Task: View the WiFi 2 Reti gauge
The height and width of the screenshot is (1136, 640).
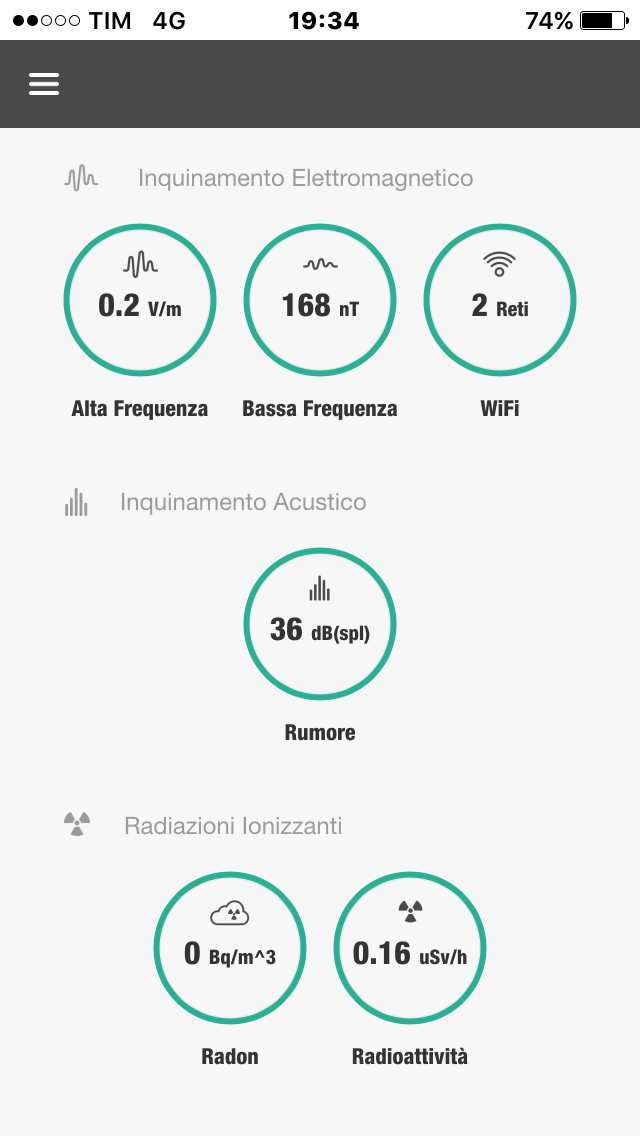Action: tap(499, 300)
